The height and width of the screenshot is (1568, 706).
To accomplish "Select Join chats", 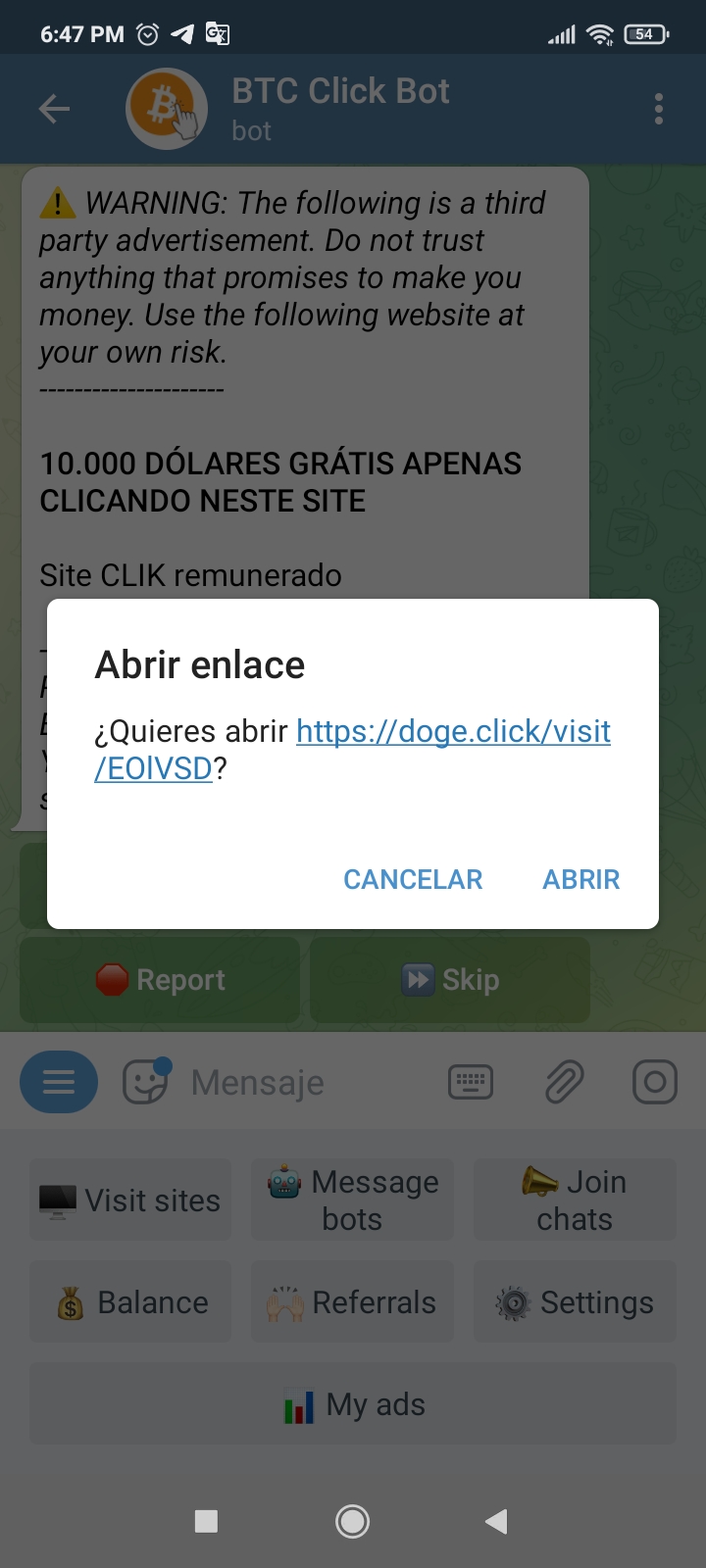I will click(x=575, y=1200).
